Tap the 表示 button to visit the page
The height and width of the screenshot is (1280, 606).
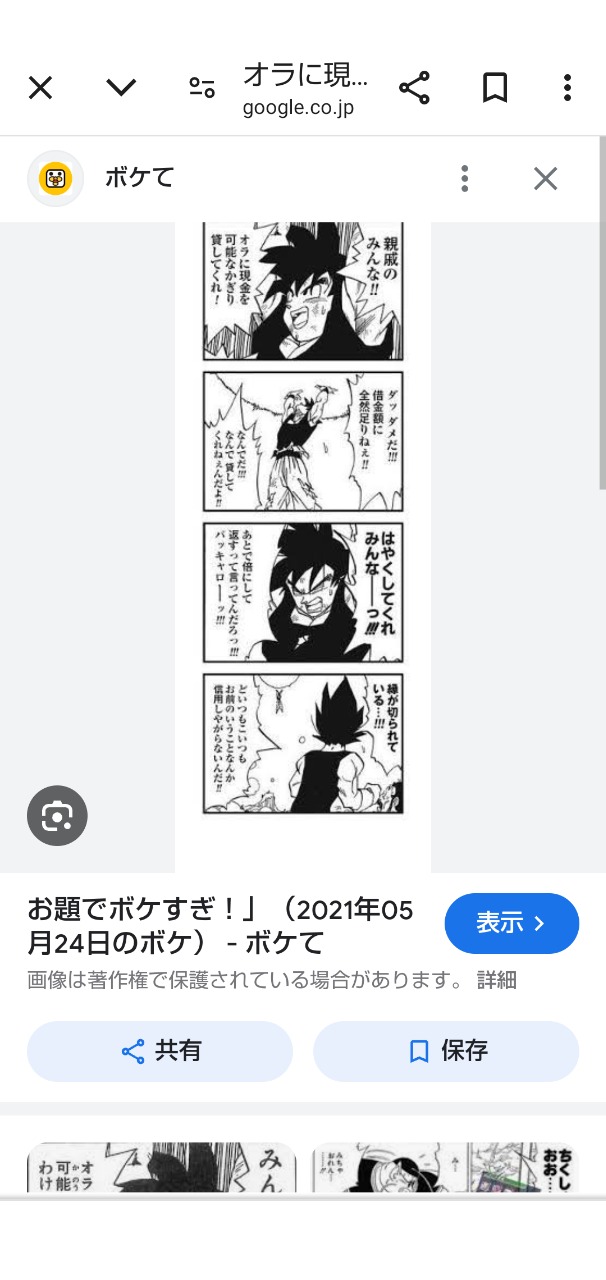tap(511, 923)
